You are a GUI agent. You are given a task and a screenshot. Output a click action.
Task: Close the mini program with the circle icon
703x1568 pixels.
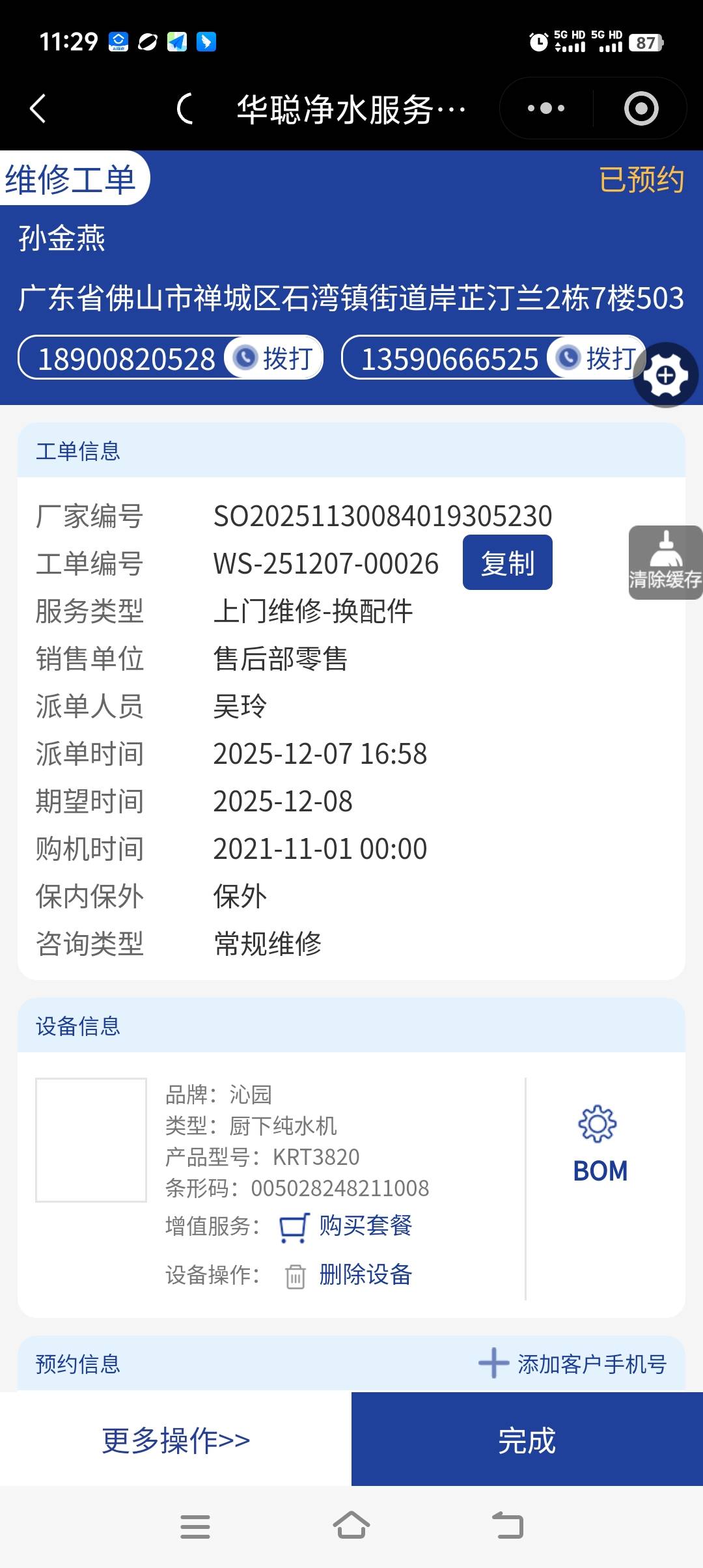(641, 108)
